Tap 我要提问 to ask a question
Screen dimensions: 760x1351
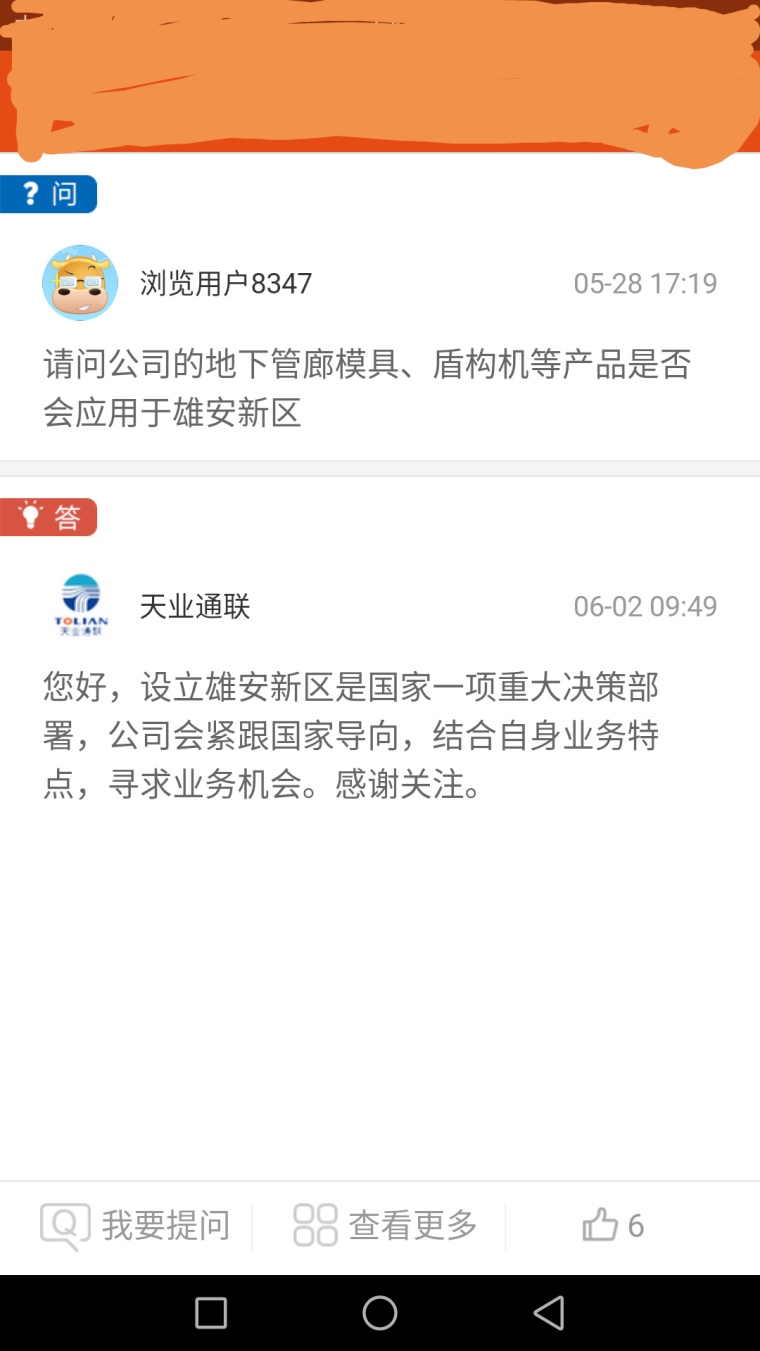(136, 1225)
